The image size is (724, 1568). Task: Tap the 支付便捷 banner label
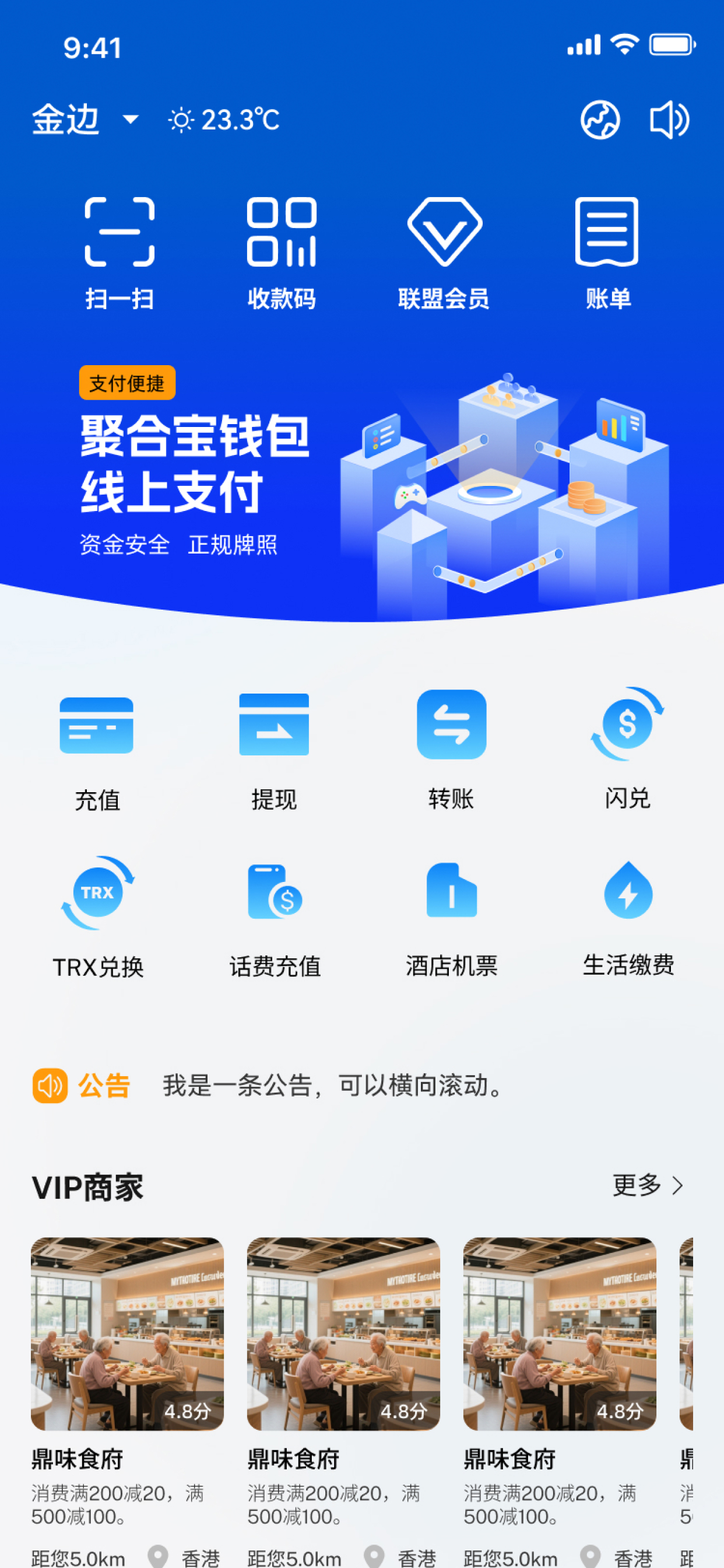[126, 383]
